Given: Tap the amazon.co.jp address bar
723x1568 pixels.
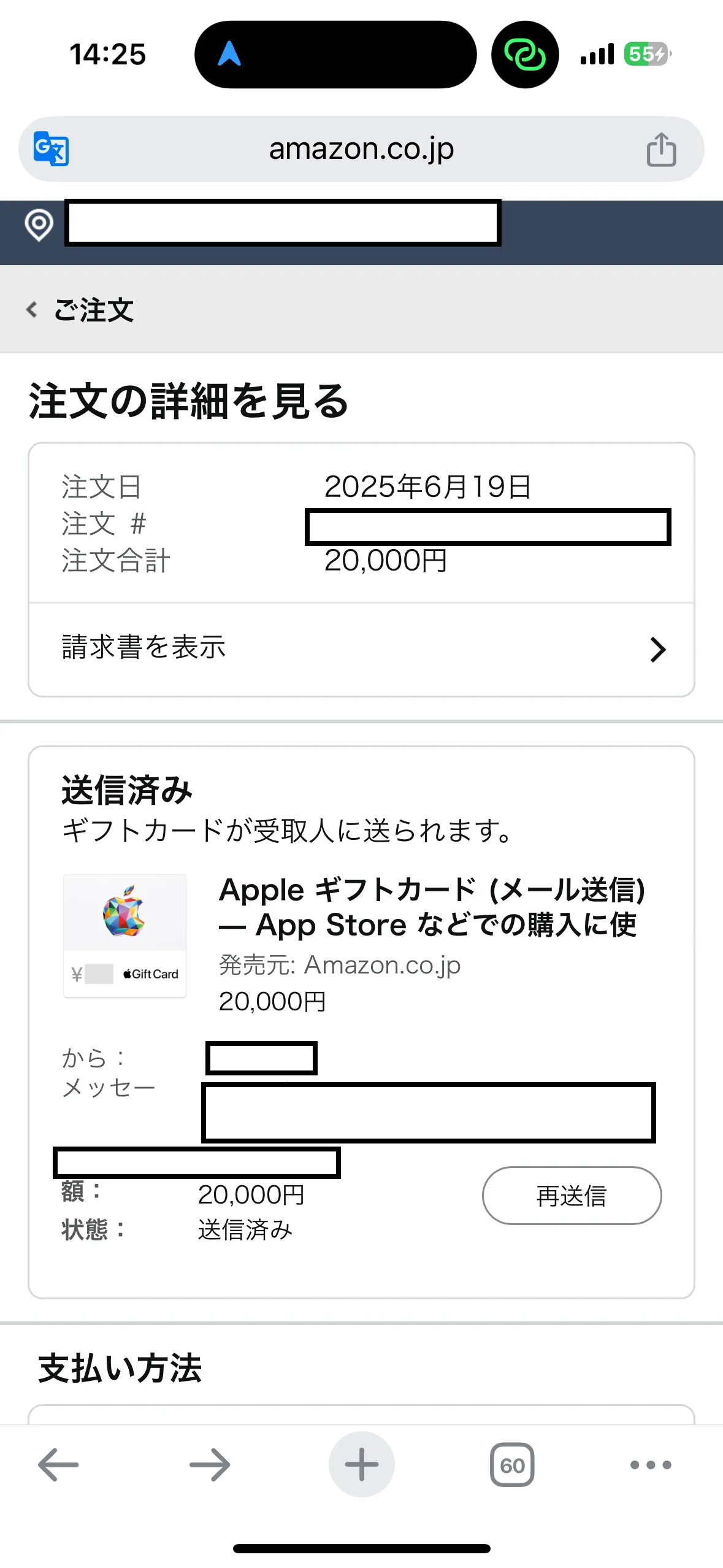Looking at the screenshot, I should click(361, 149).
